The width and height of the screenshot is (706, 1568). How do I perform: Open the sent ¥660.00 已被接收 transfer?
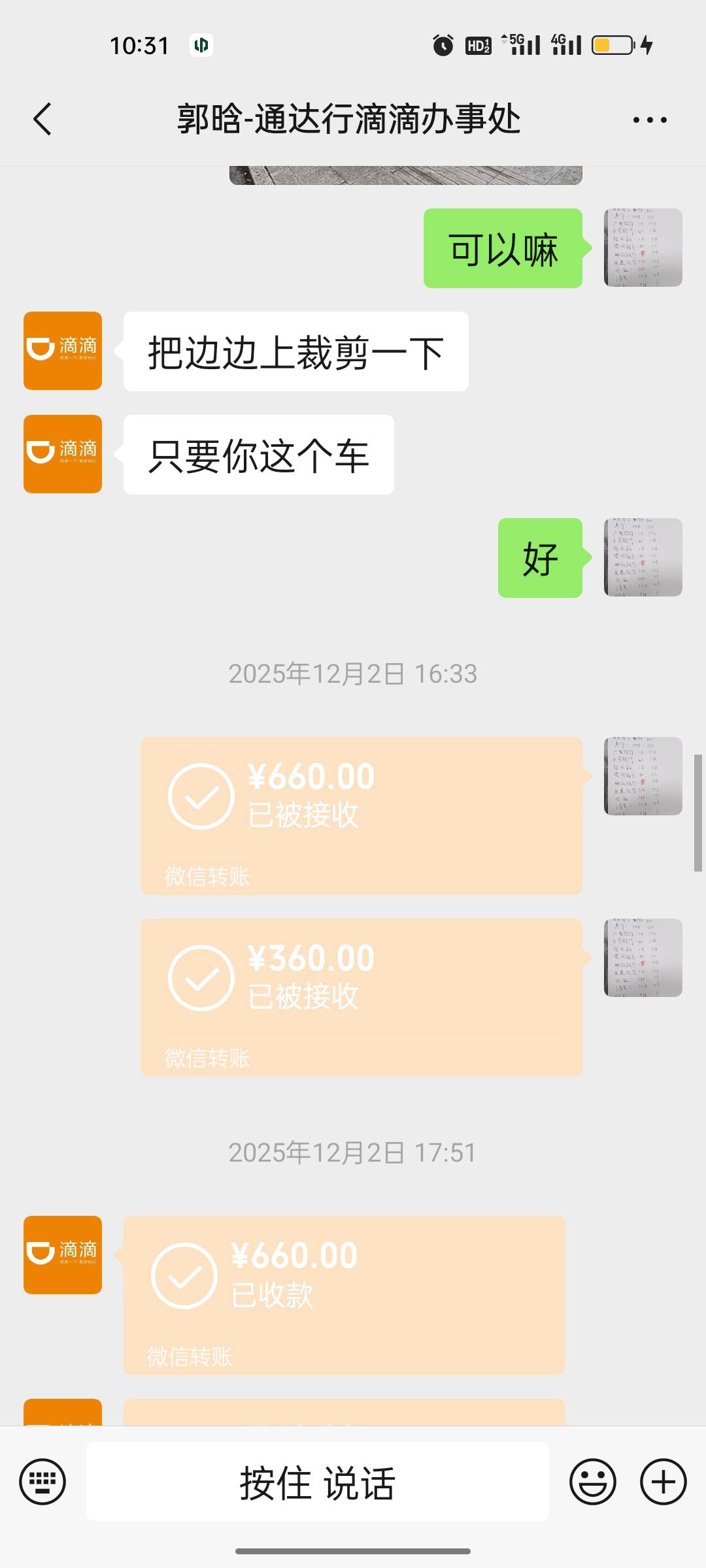tap(361, 815)
